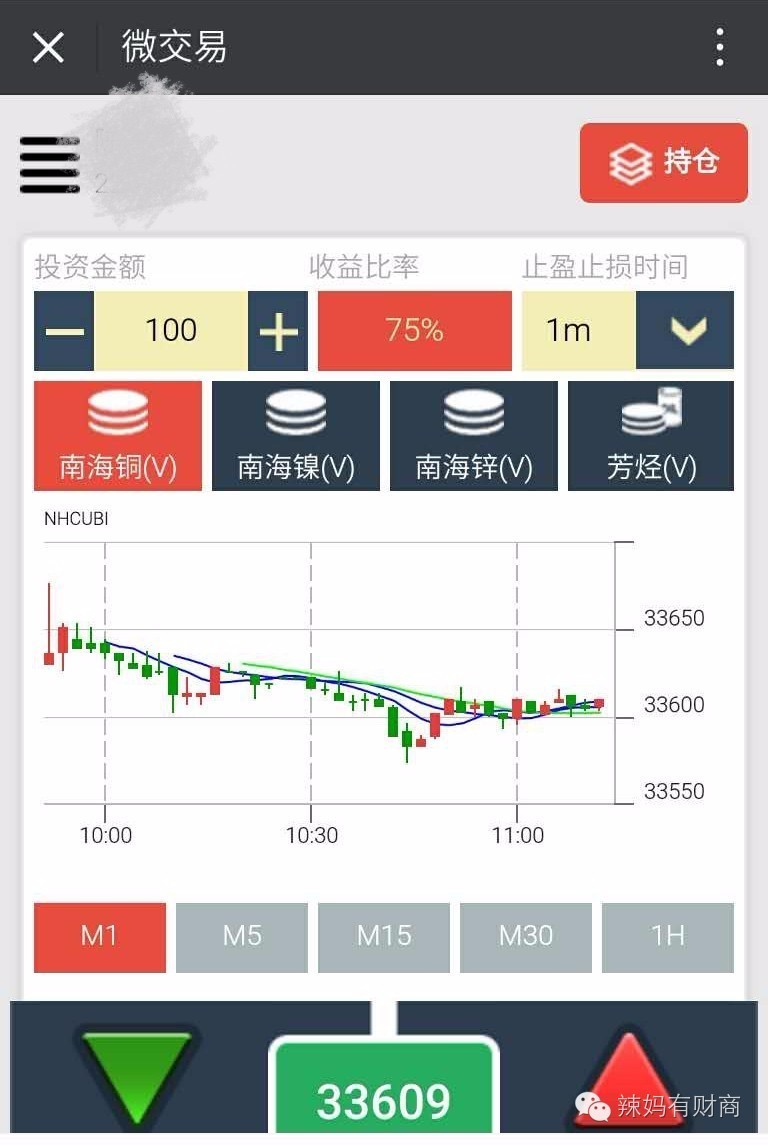Enable the M15 chart interval
The width and height of the screenshot is (768, 1145).
coord(384,937)
